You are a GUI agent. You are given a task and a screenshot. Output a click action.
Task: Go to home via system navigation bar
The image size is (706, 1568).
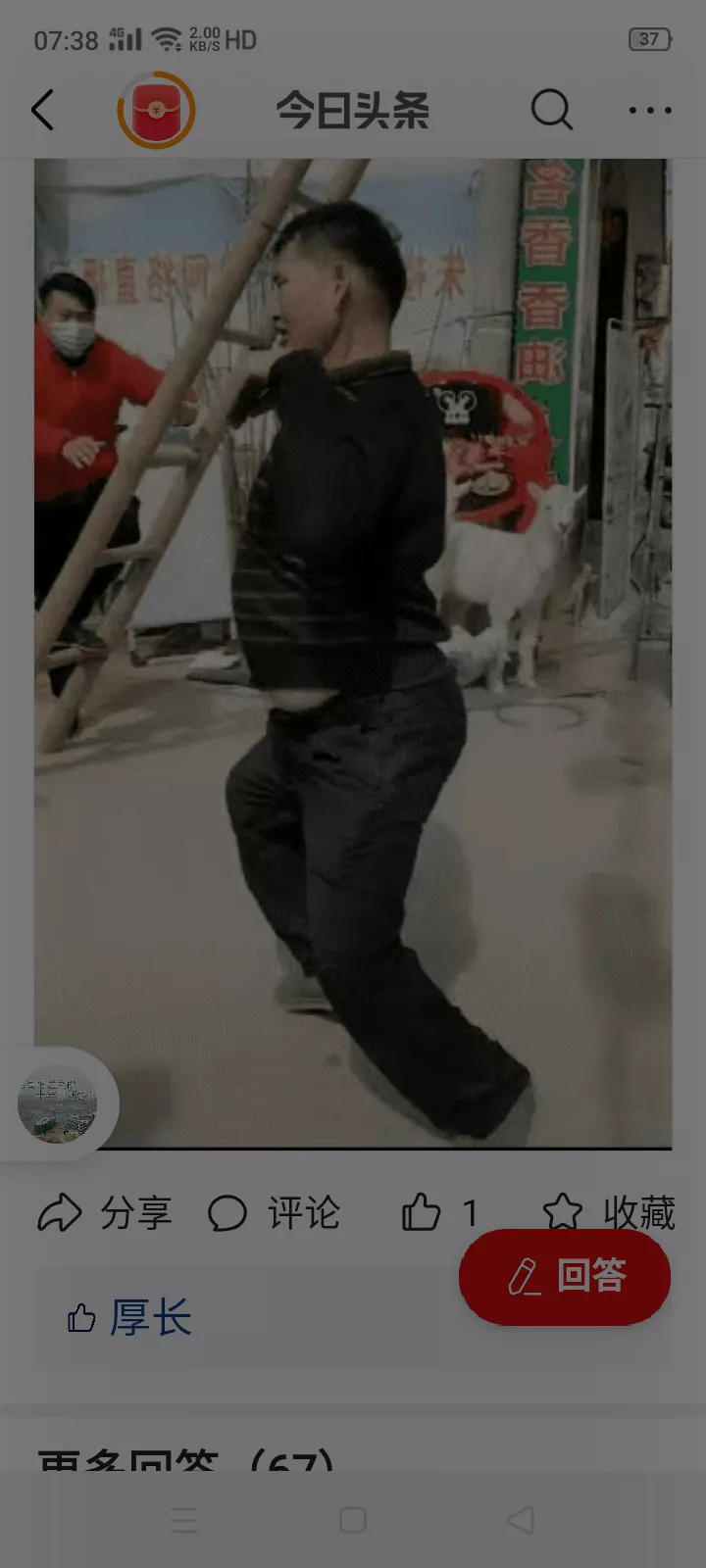[353, 1520]
